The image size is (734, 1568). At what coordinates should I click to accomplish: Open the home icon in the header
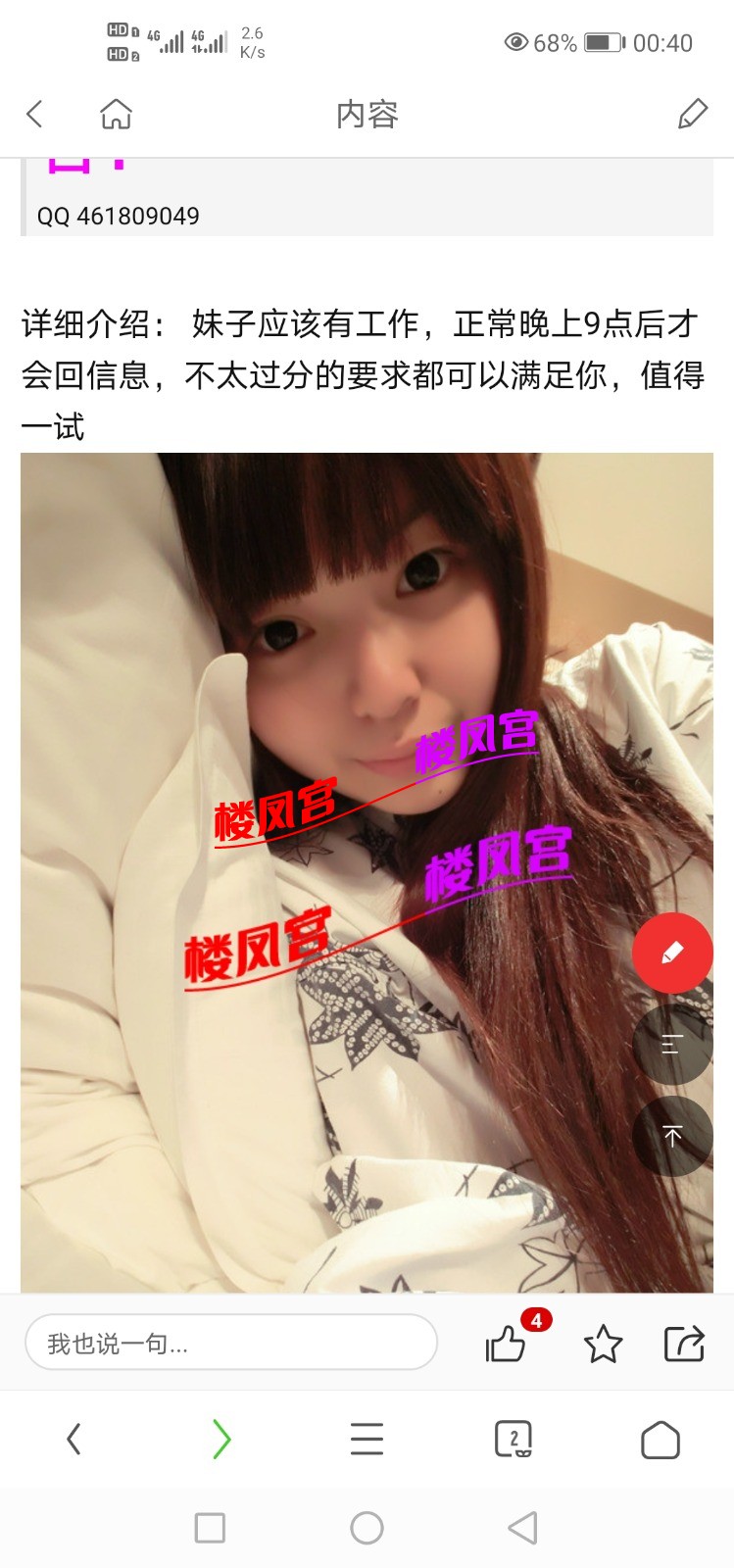(116, 115)
